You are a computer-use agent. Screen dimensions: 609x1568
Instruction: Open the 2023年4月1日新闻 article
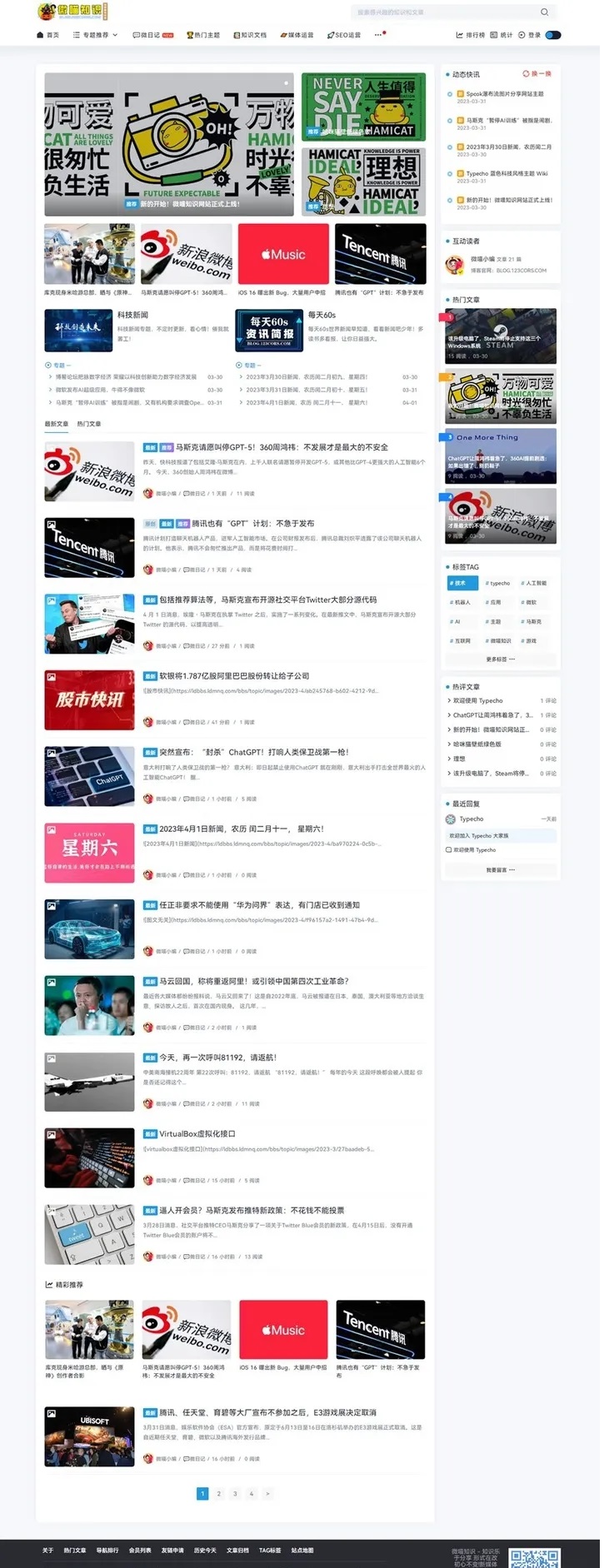(x=242, y=829)
